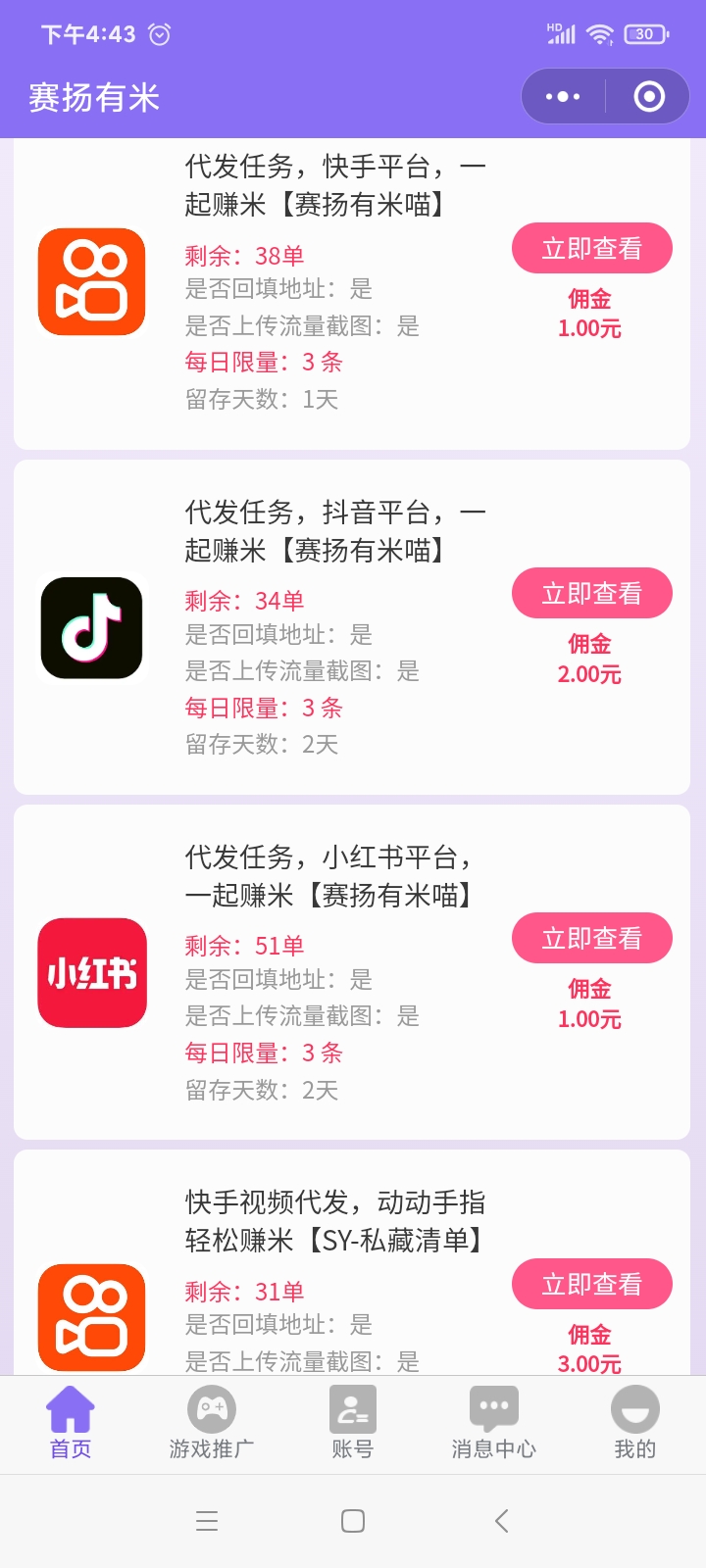Go to the 账号 tab
This screenshot has width=706, height=1568.
353,1423
